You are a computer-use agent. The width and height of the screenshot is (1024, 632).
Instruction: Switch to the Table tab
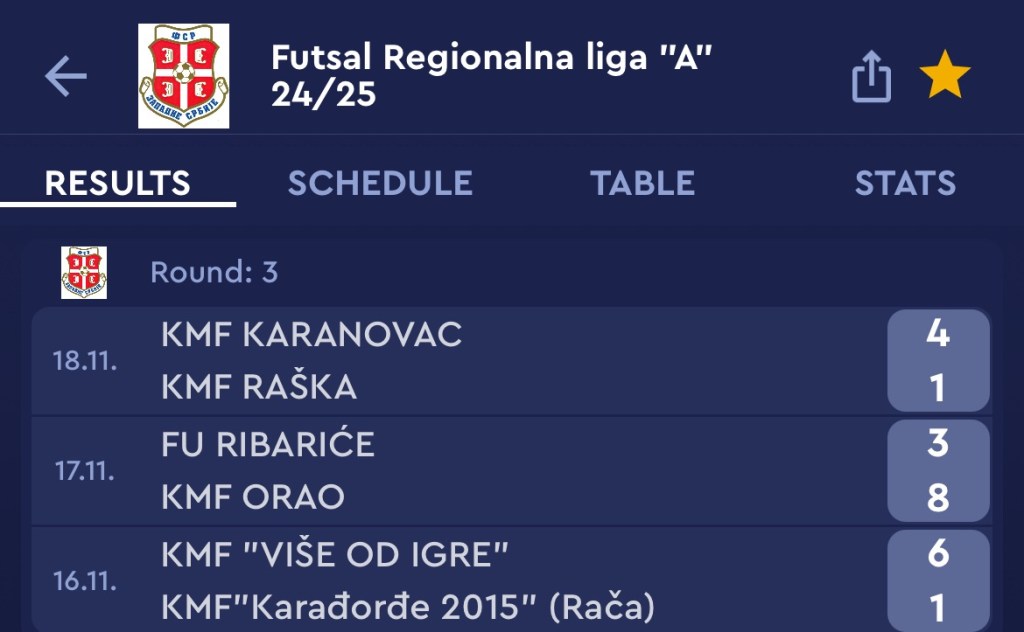[x=642, y=183]
